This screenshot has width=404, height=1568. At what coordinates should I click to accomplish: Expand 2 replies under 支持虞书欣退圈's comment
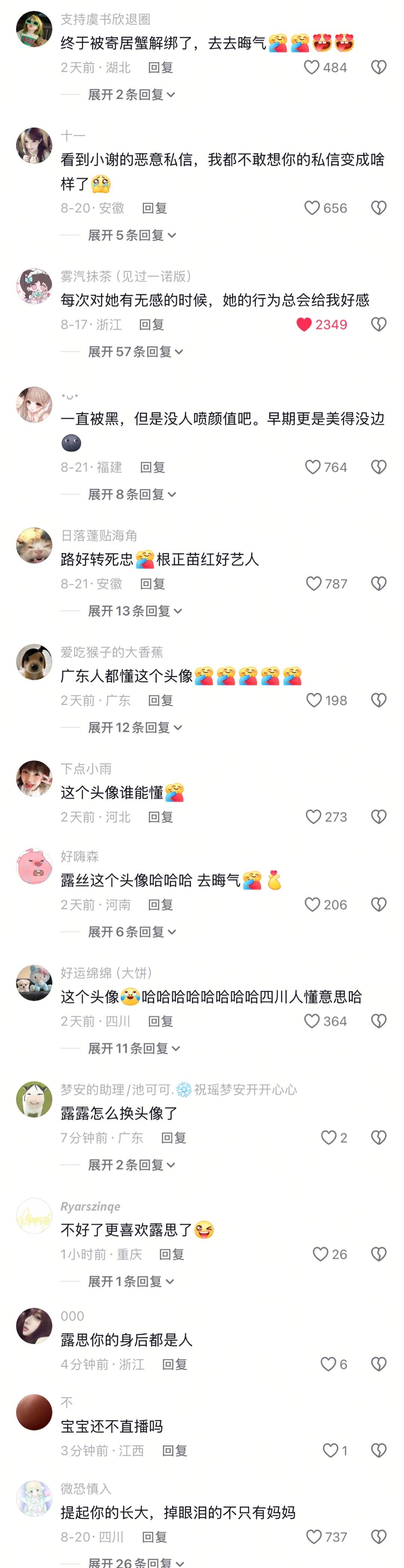pyautogui.click(x=131, y=94)
